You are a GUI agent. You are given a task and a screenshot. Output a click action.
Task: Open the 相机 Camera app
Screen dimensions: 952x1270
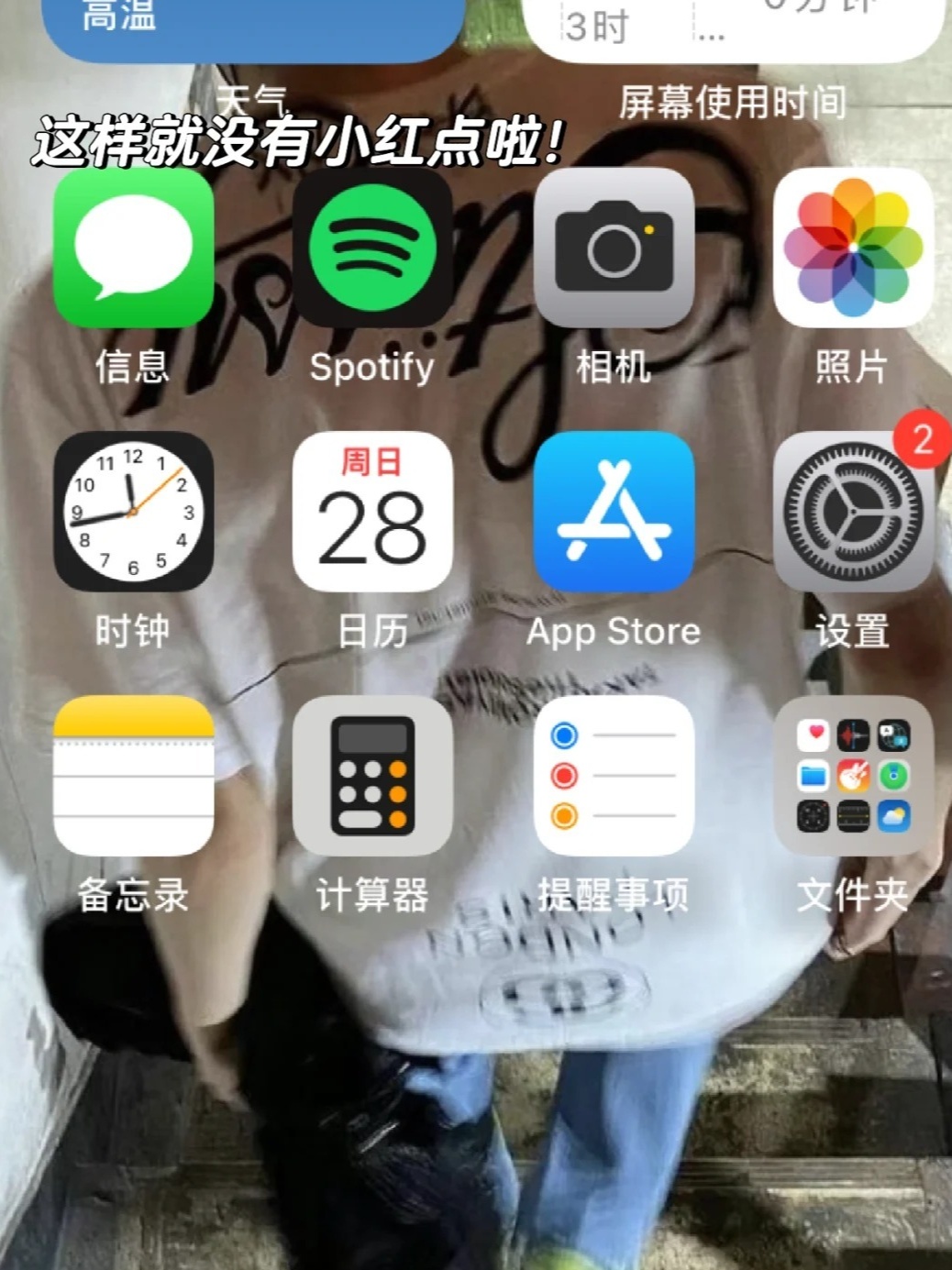(x=614, y=248)
